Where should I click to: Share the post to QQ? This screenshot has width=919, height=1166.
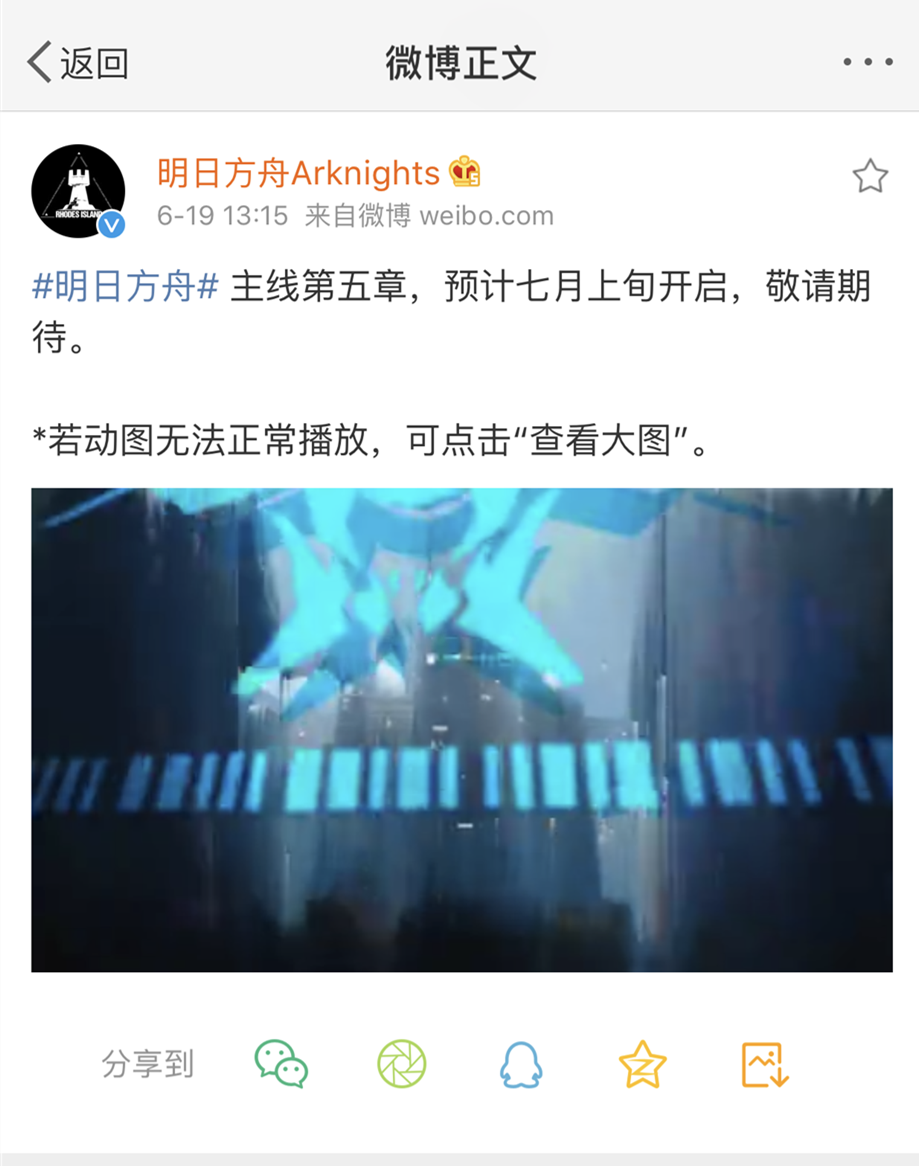521,1064
